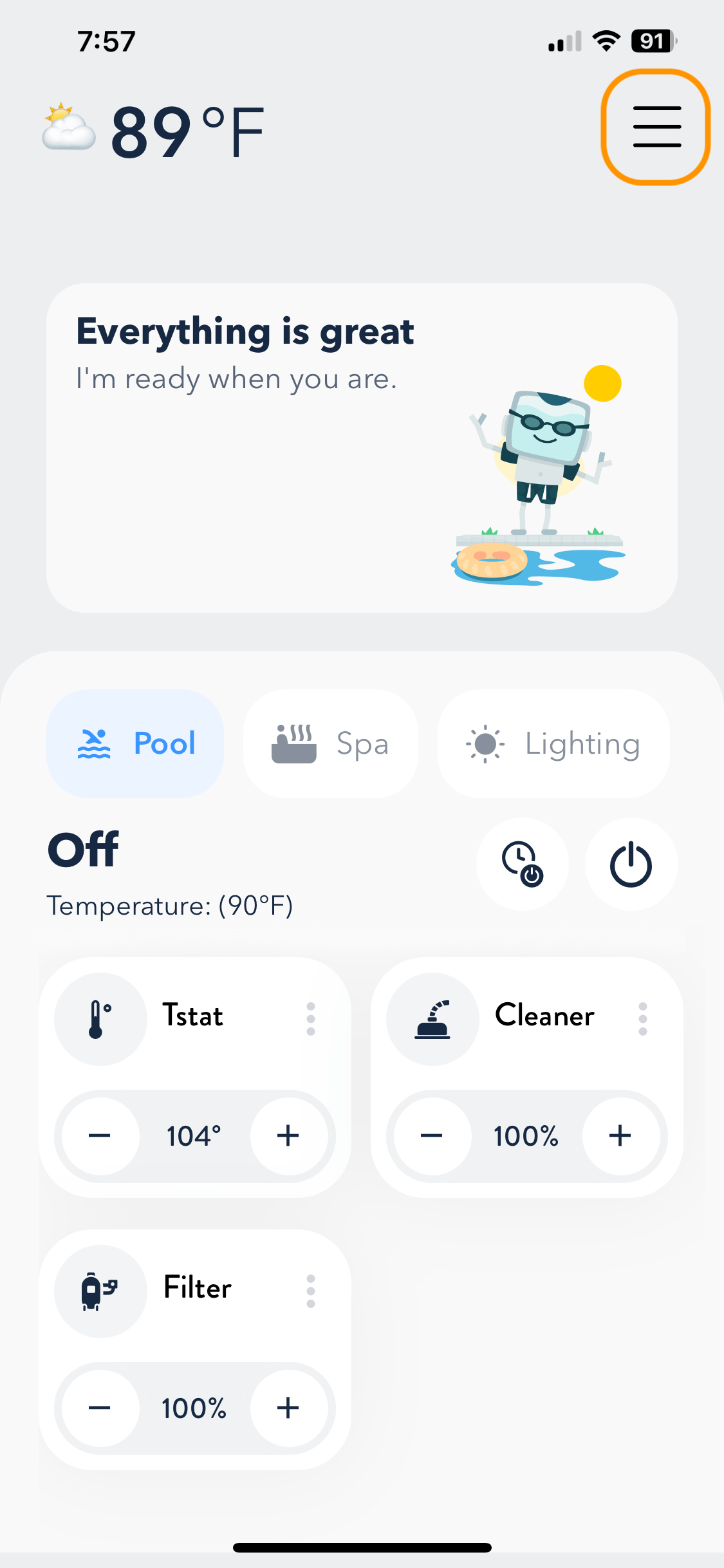Image resolution: width=724 pixels, height=1568 pixels.
Task: Select the Pool tab
Action: coord(135,744)
